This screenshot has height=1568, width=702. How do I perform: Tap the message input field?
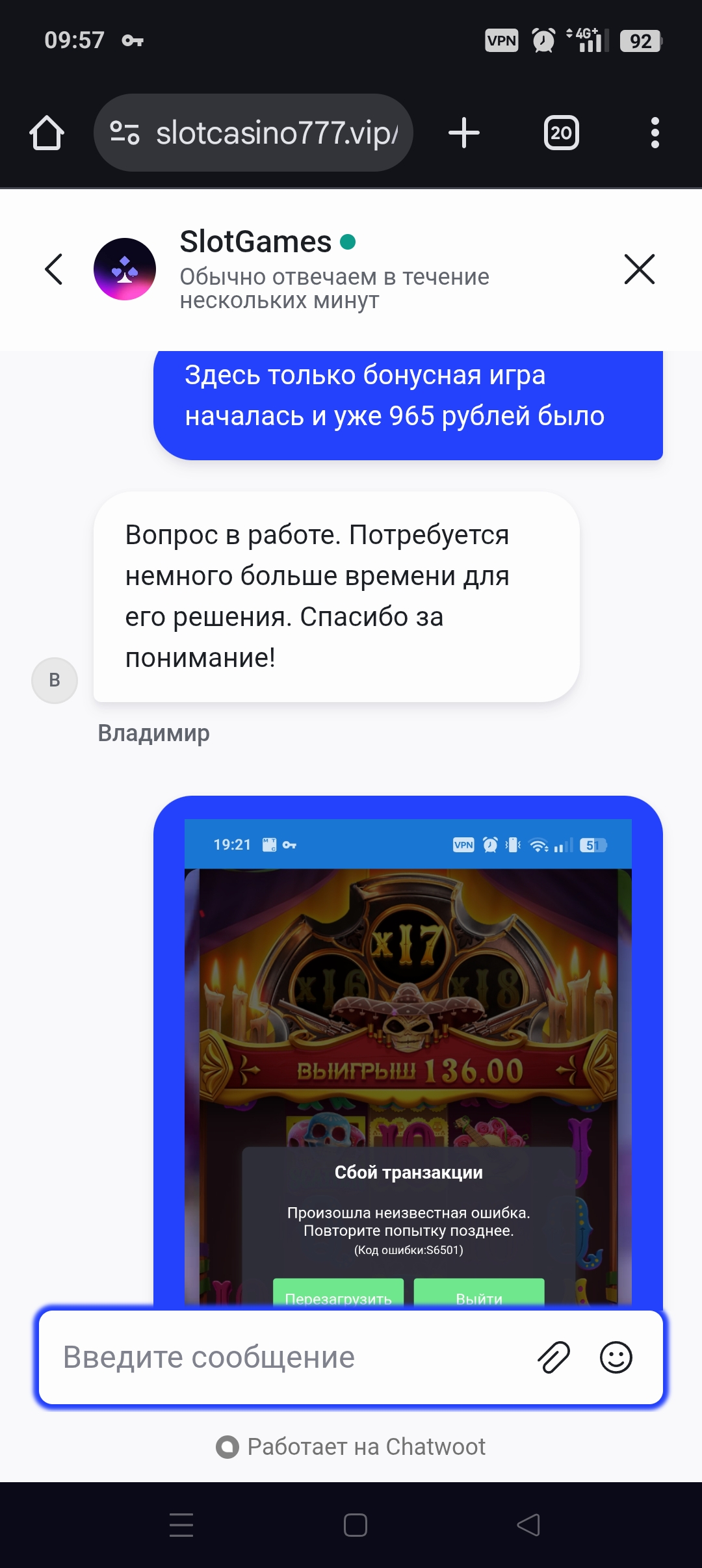coord(286,1357)
